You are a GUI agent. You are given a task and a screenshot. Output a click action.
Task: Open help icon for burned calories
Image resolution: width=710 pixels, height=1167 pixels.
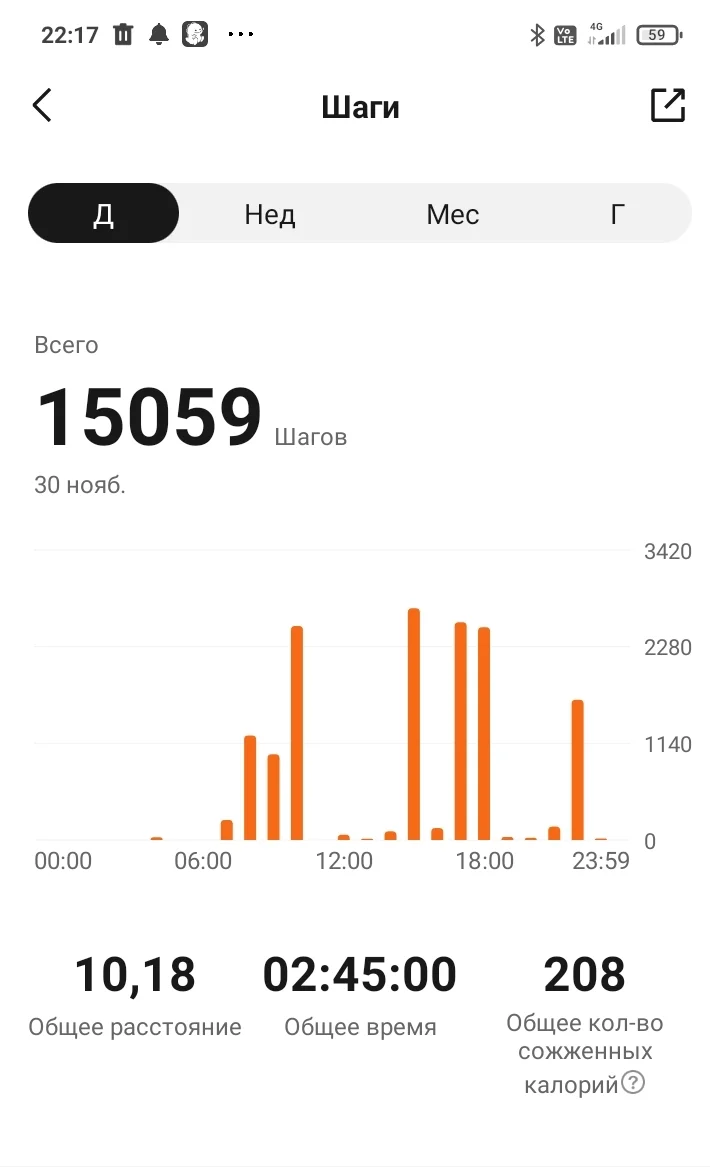[x=633, y=1081]
